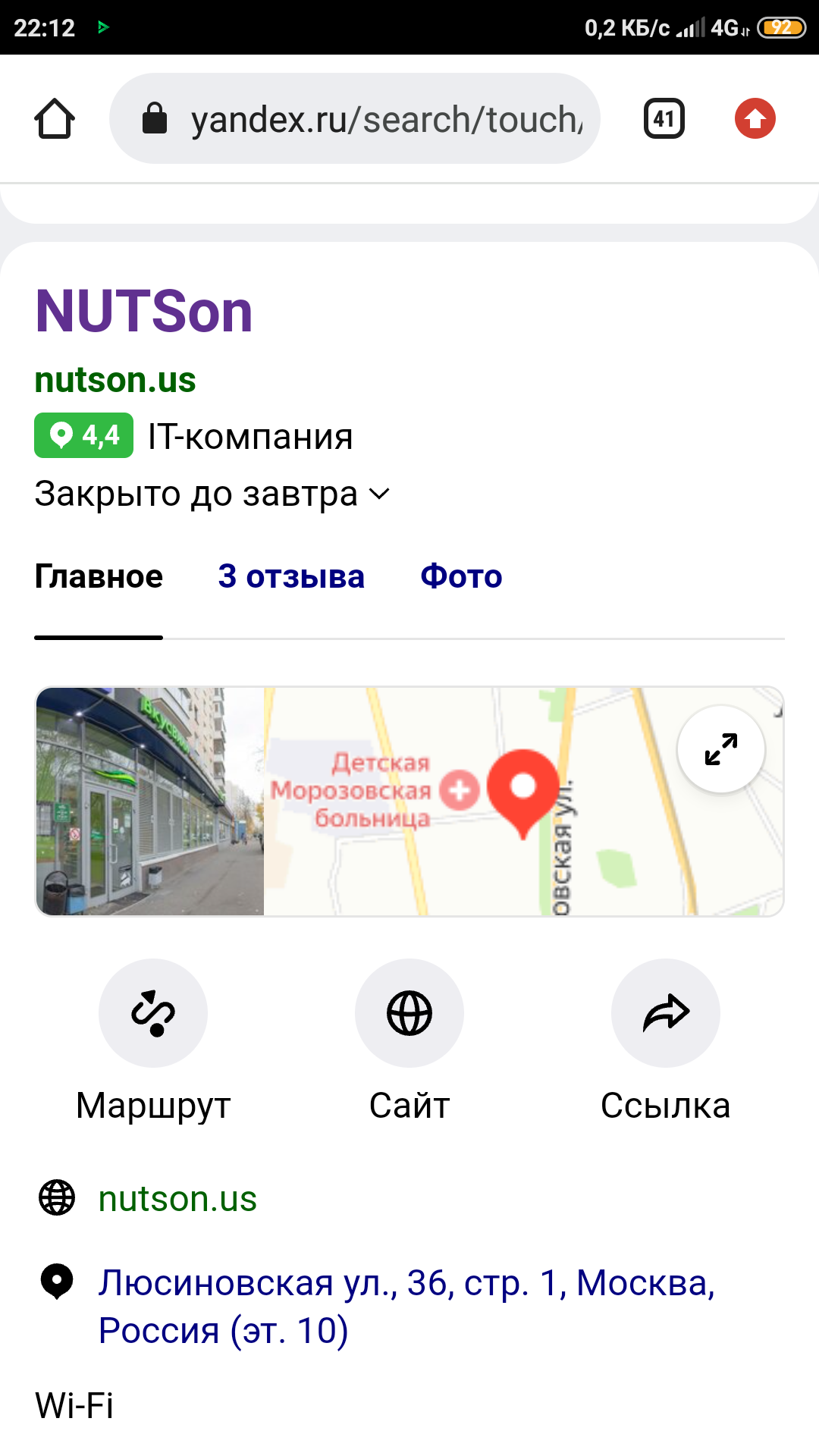819x1456 pixels.
Task: Open the tab switcher showing 41 tabs
Action: pyautogui.click(x=664, y=119)
